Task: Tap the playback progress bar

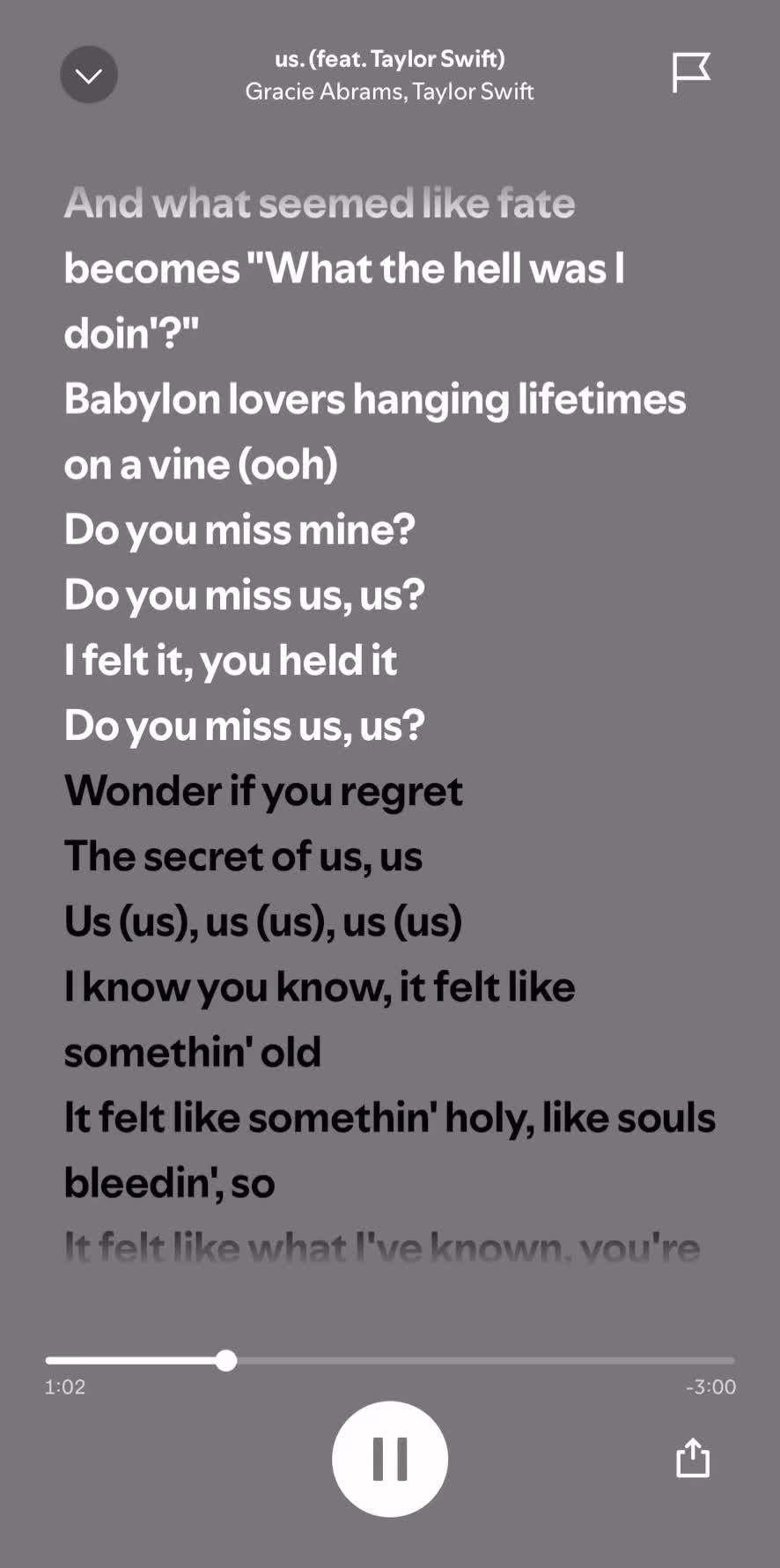Action: click(x=390, y=1361)
